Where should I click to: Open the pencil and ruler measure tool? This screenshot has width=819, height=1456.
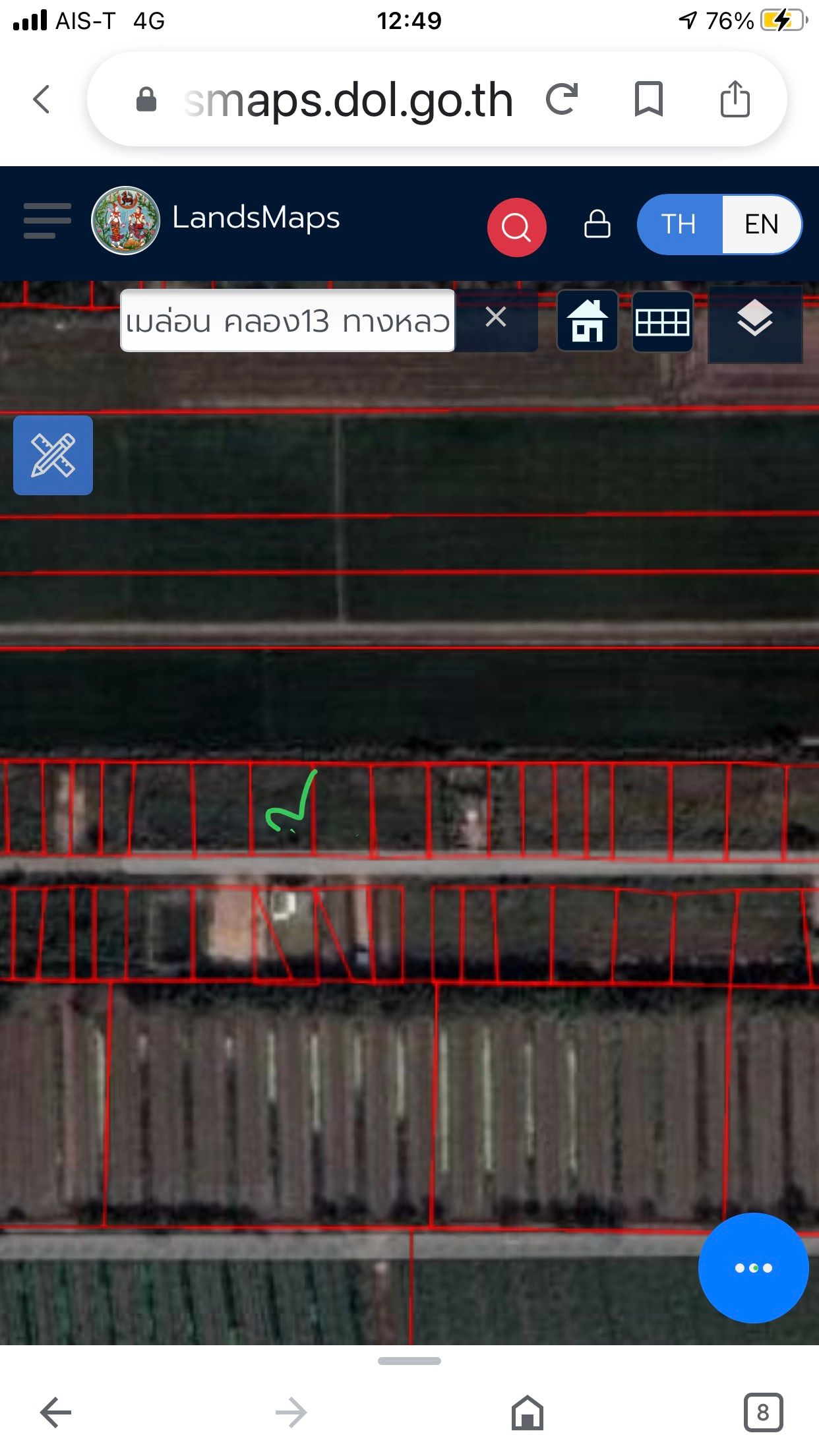pos(53,455)
